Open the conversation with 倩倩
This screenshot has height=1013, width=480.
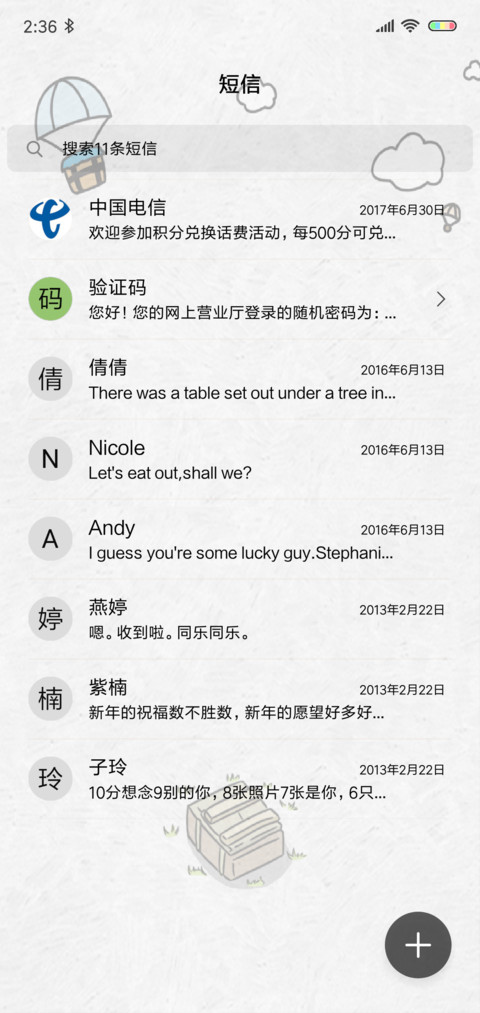pos(240,380)
